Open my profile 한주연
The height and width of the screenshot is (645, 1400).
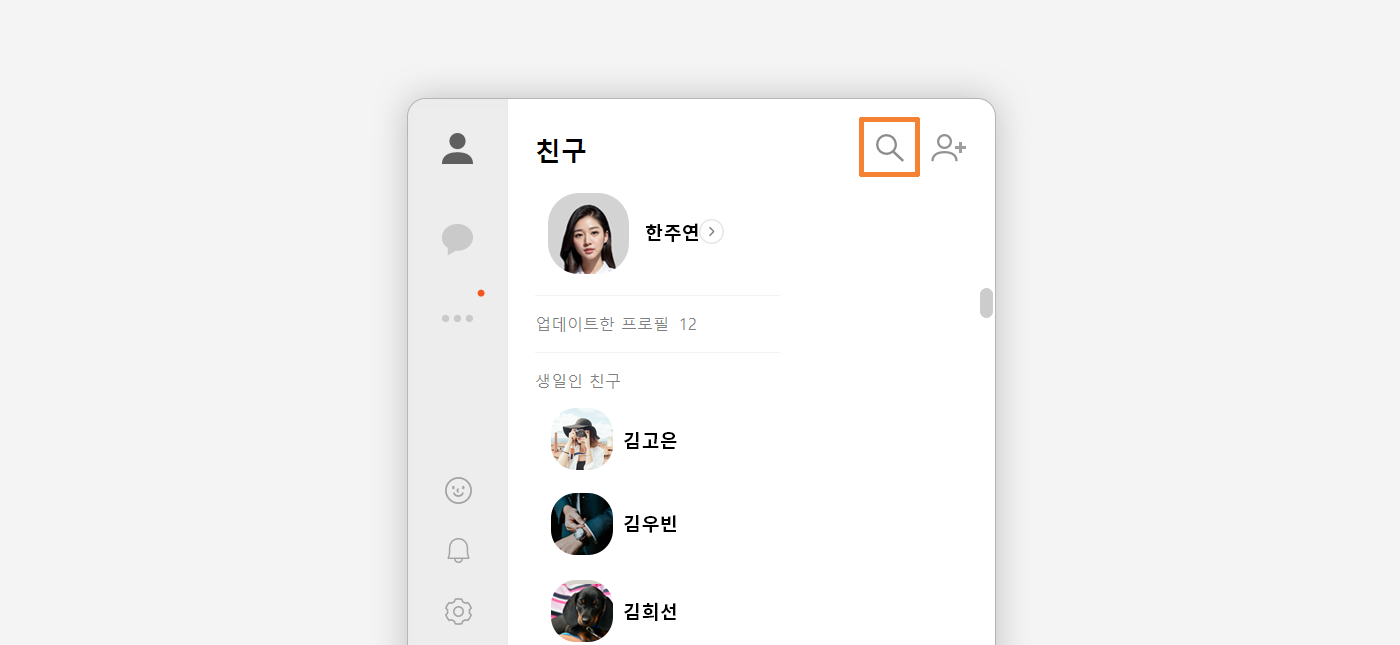671,232
